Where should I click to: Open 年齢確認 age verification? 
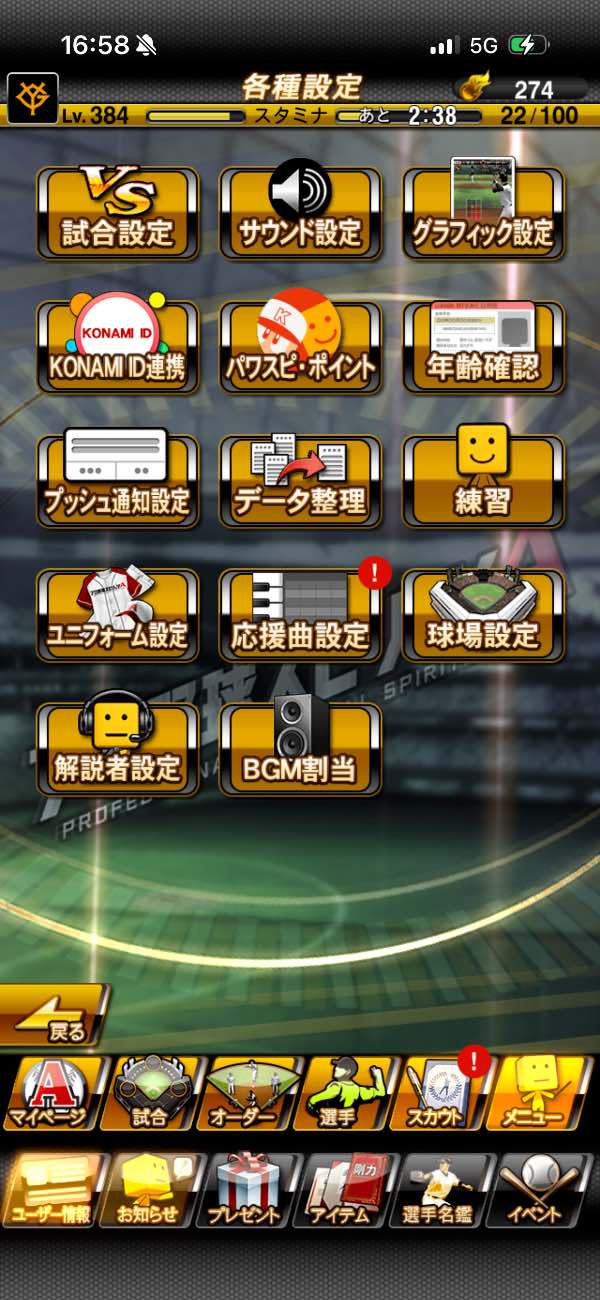[x=483, y=348]
